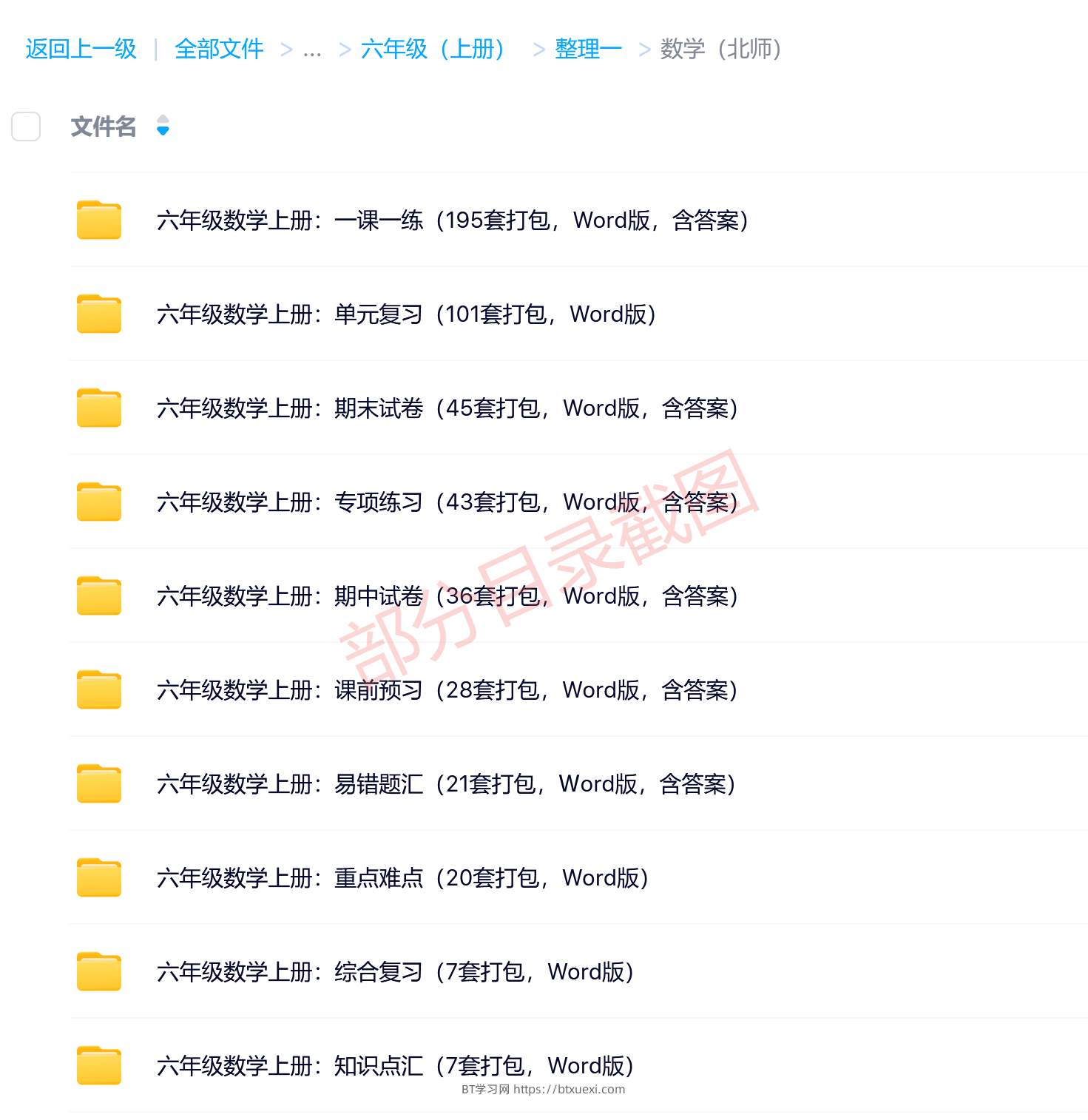Open the 一课一练 195套 folder
Image resolution: width=1088 pixels, height=1120 pixels.
[452, 220]
